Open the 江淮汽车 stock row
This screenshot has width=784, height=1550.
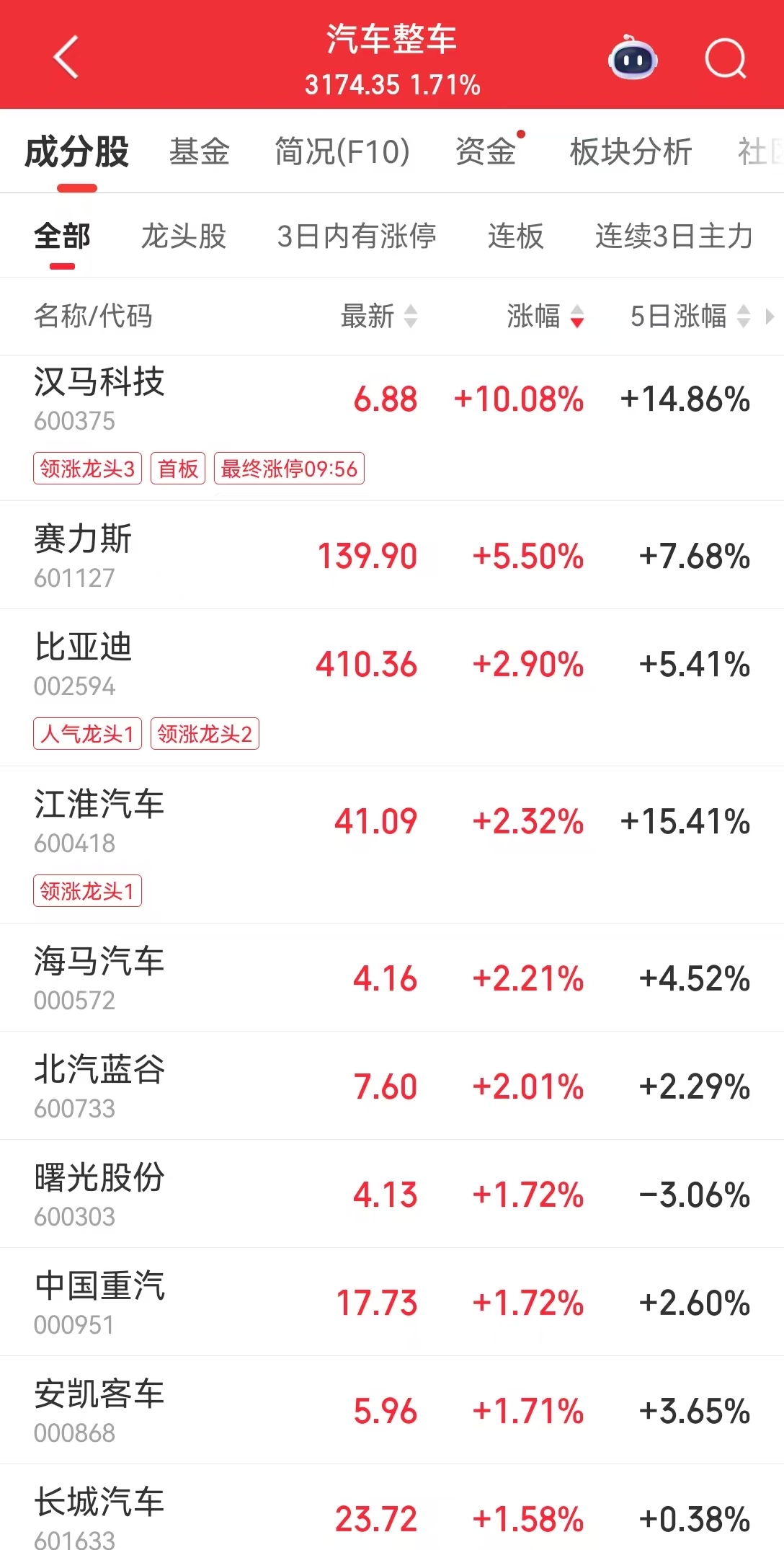392,845
